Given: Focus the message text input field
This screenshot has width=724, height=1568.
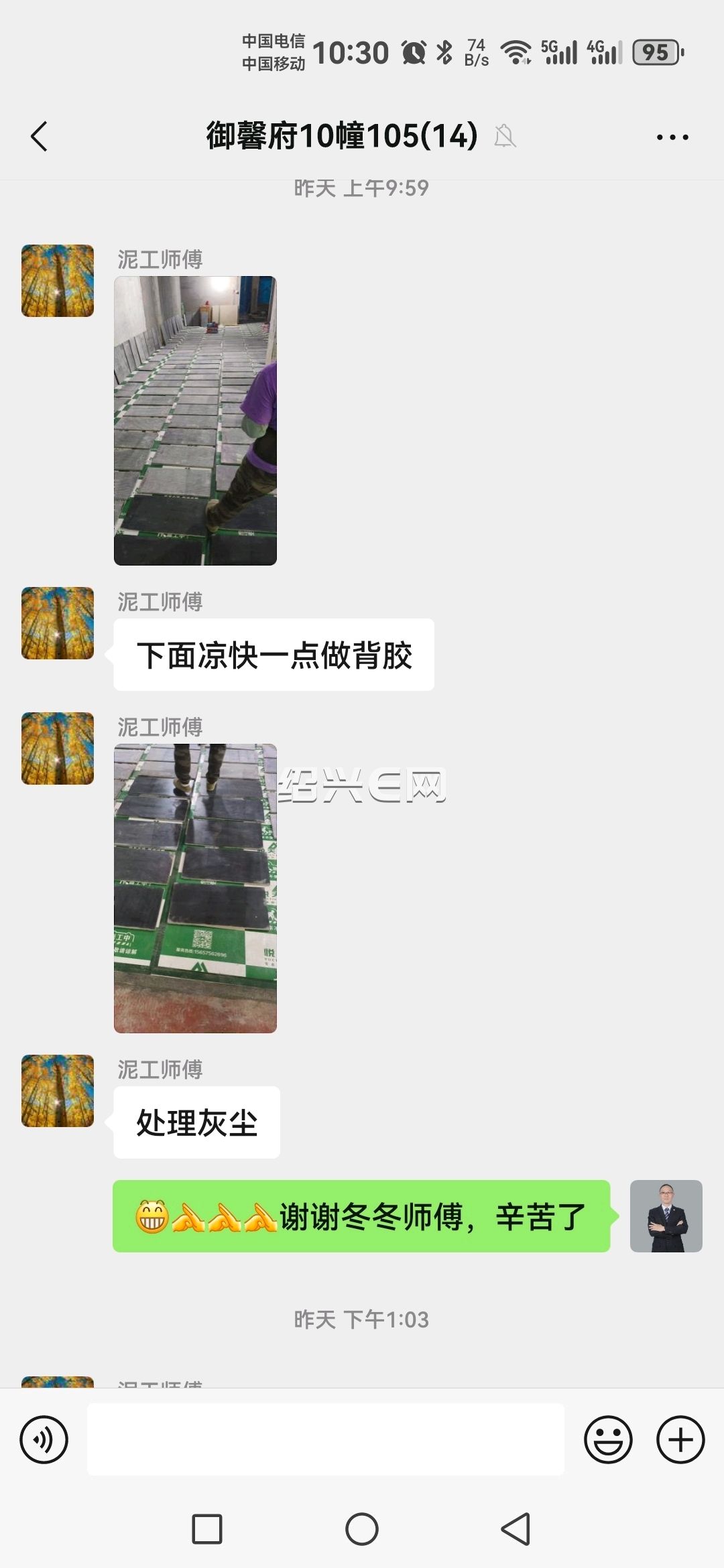Looking at the screenshot, I should (326, 1439).
